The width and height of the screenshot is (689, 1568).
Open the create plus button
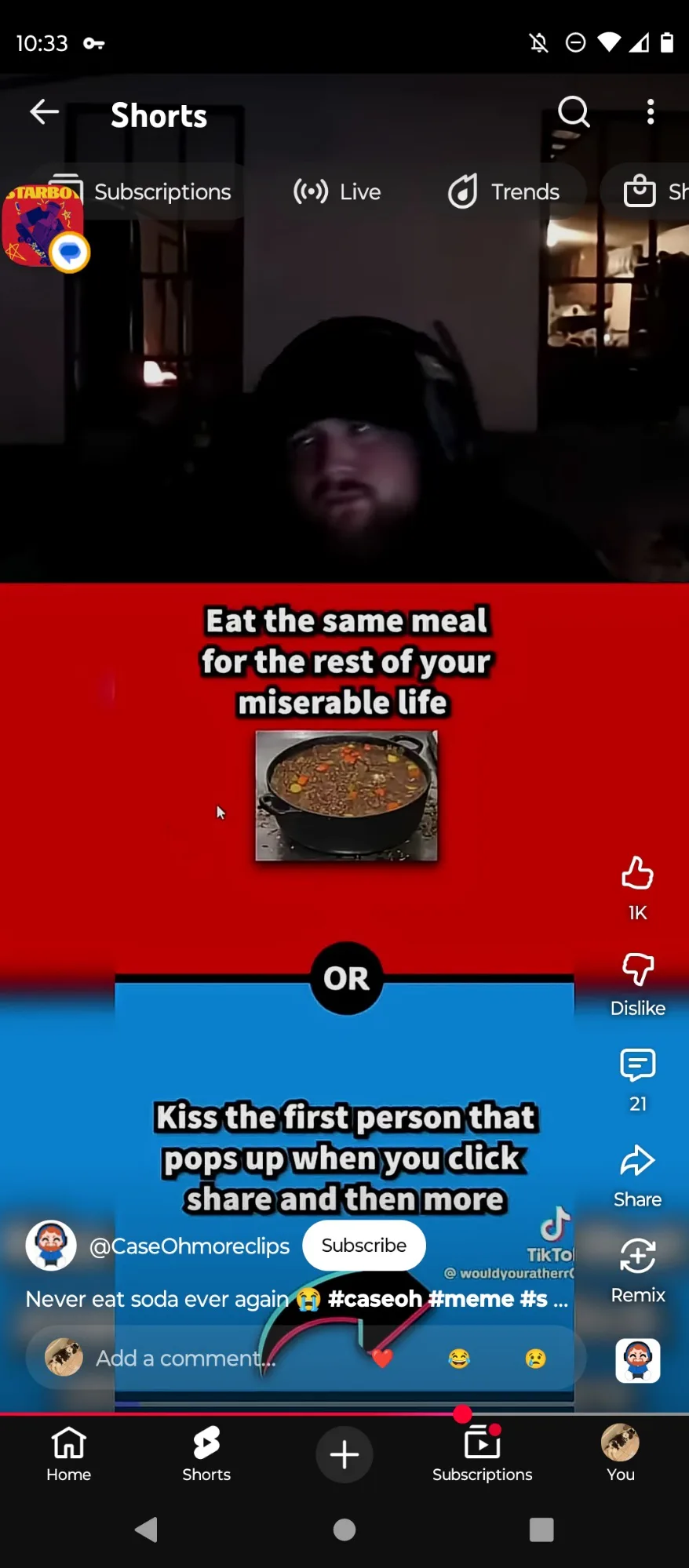coord(344,1454)
